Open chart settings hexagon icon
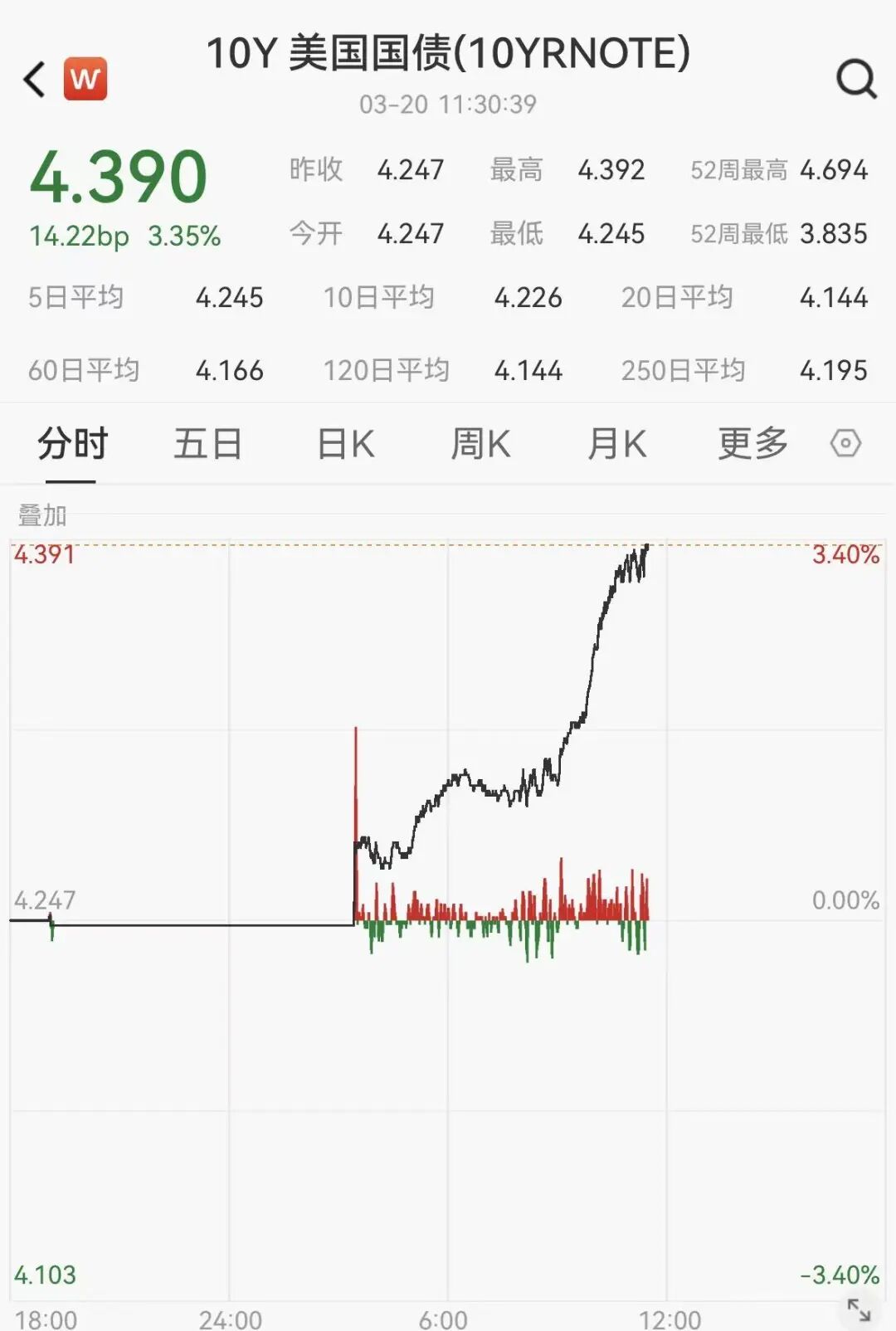 pos(845,444)
